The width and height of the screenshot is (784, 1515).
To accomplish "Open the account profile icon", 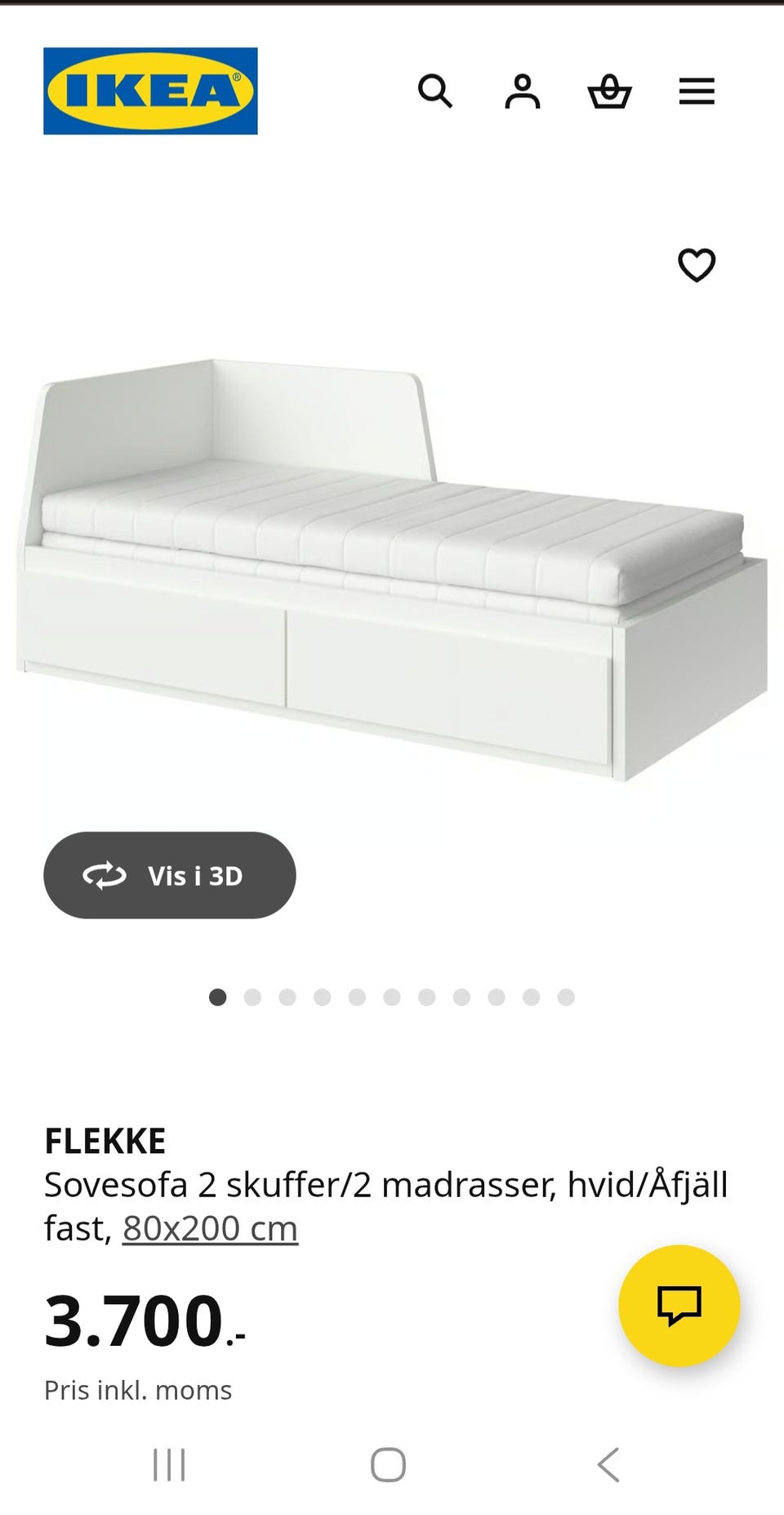I will (x=523, y=91).
